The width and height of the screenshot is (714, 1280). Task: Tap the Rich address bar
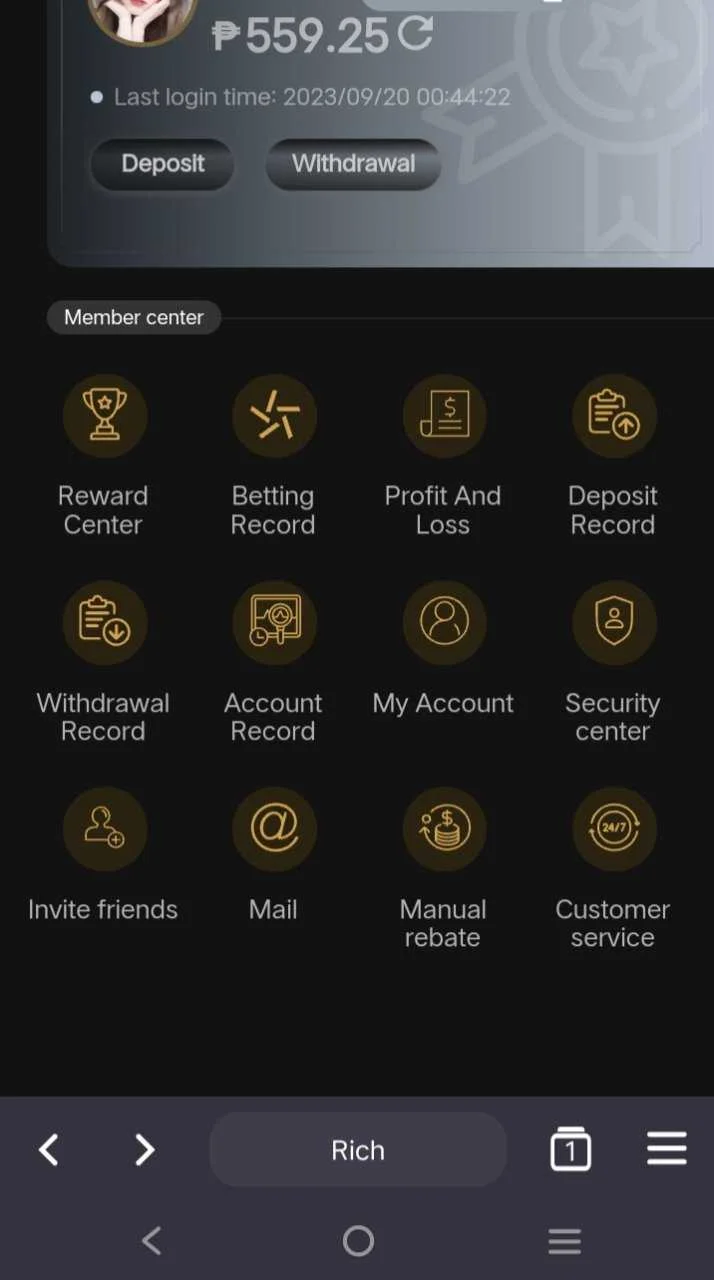(x=358, y=1150)
